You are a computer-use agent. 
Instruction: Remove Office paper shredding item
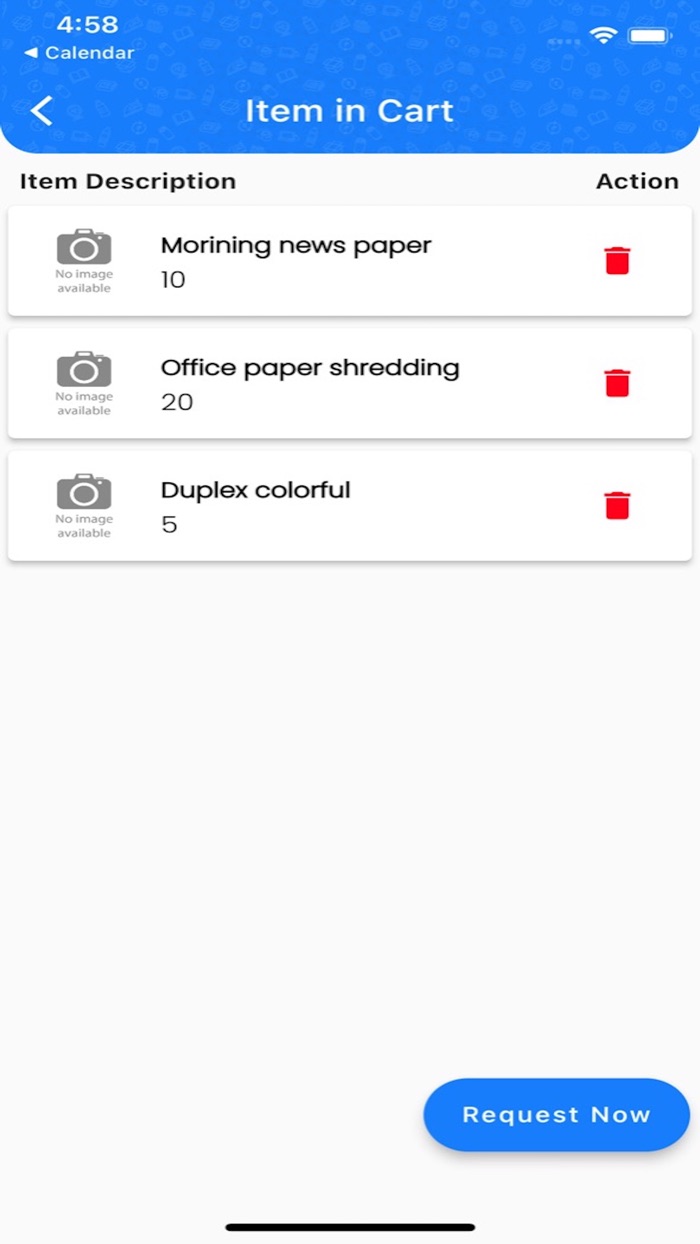[618, 383]
